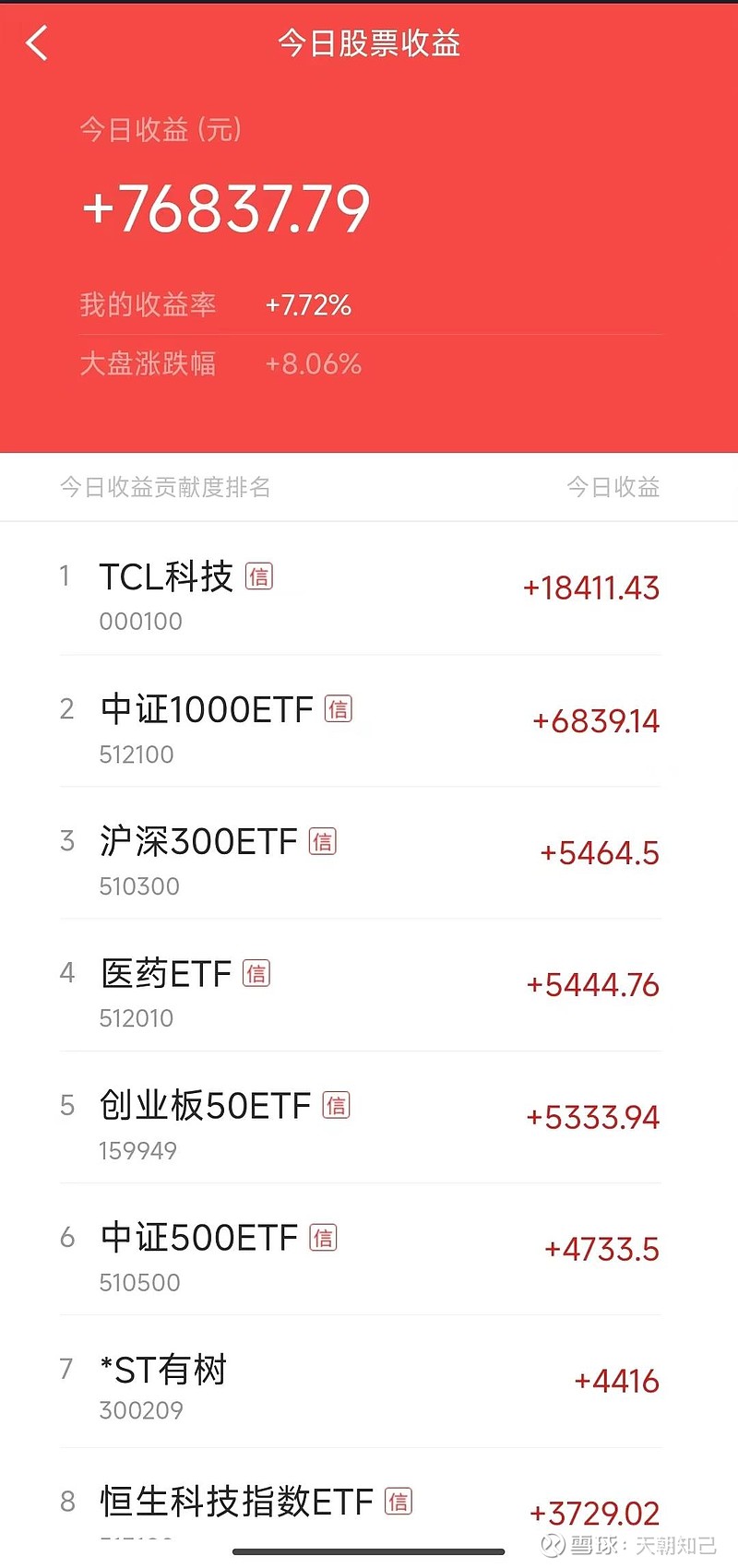Tap the 信 badge beside 创业板50ETF
Image resolution: width=738 pixels, height=1568 pixels.
[x=339, y=1105]
